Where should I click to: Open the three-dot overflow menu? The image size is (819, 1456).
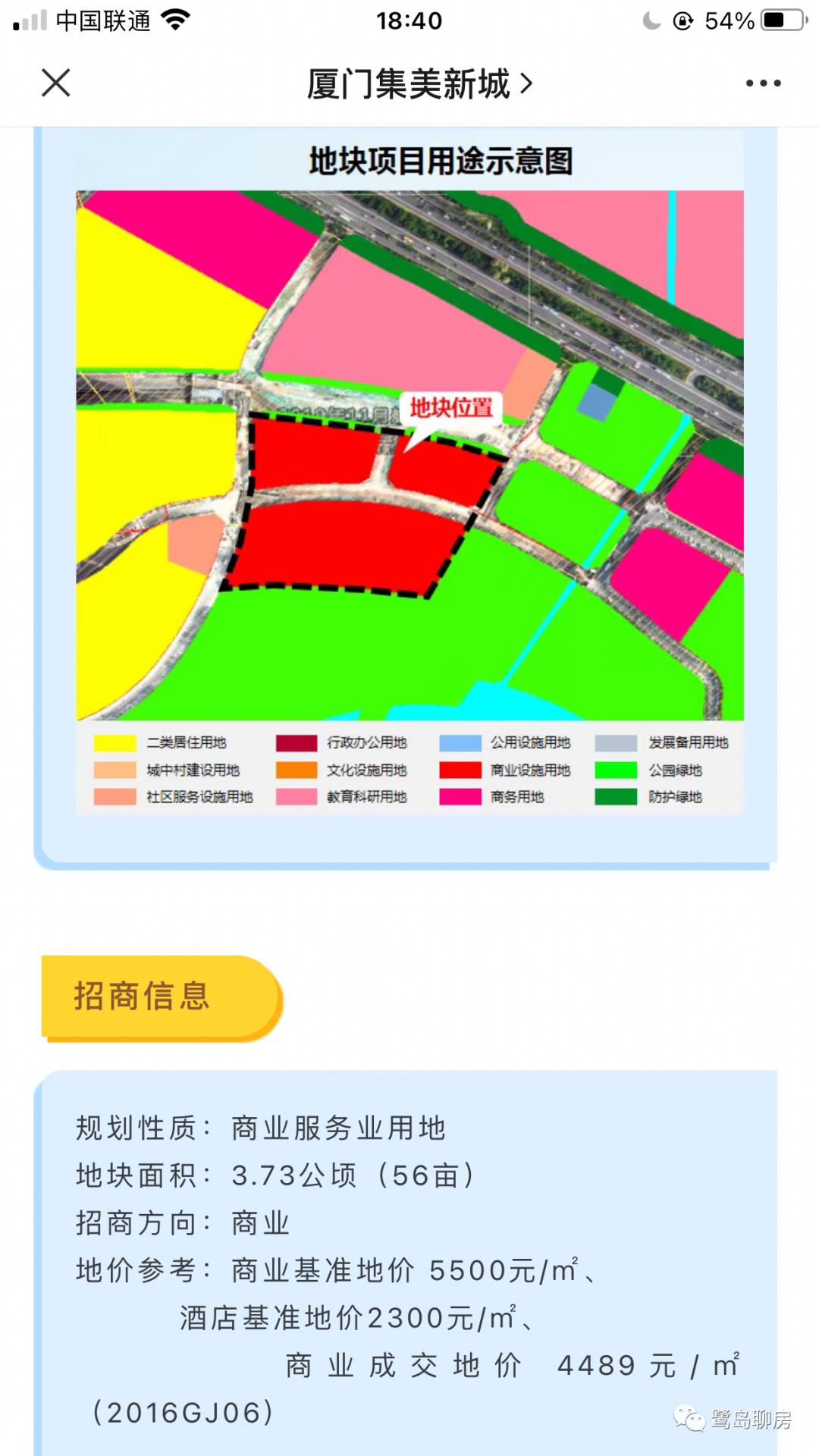pyautogui.click(x=763, y=83)
